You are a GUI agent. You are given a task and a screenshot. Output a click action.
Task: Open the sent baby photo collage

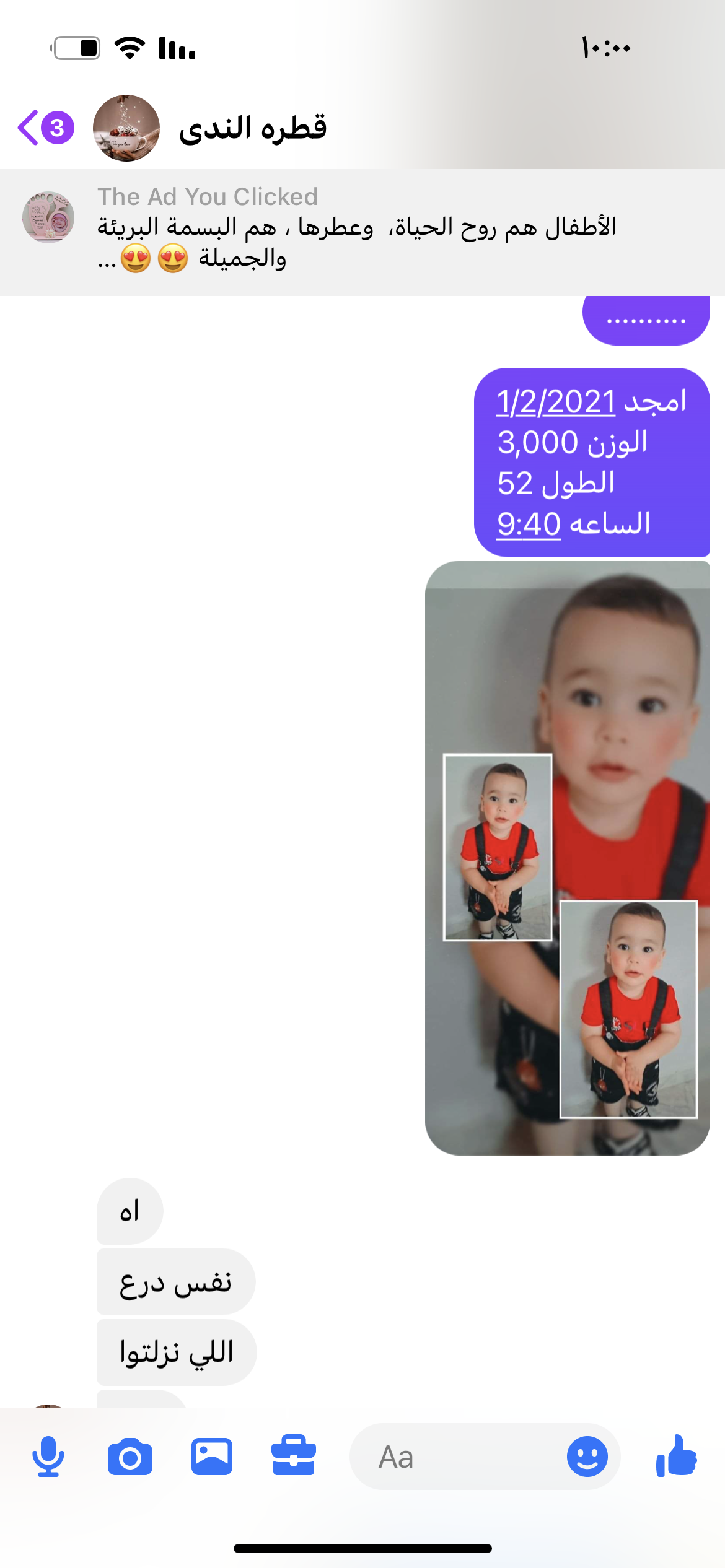pyautogui.click(x=567, y=858)
